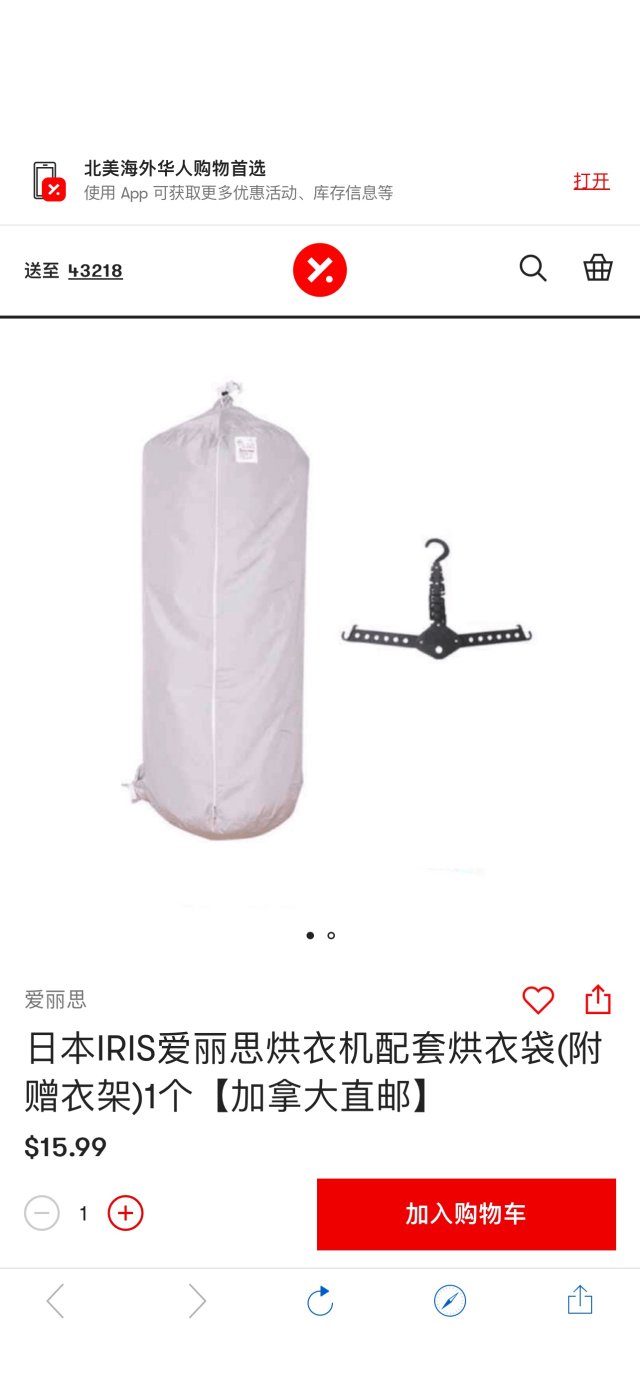This screenshot has width=640, height=1385.
Task: Go back with the browser back arrow
Action: pyautogui.click(x=56, y=1301)
